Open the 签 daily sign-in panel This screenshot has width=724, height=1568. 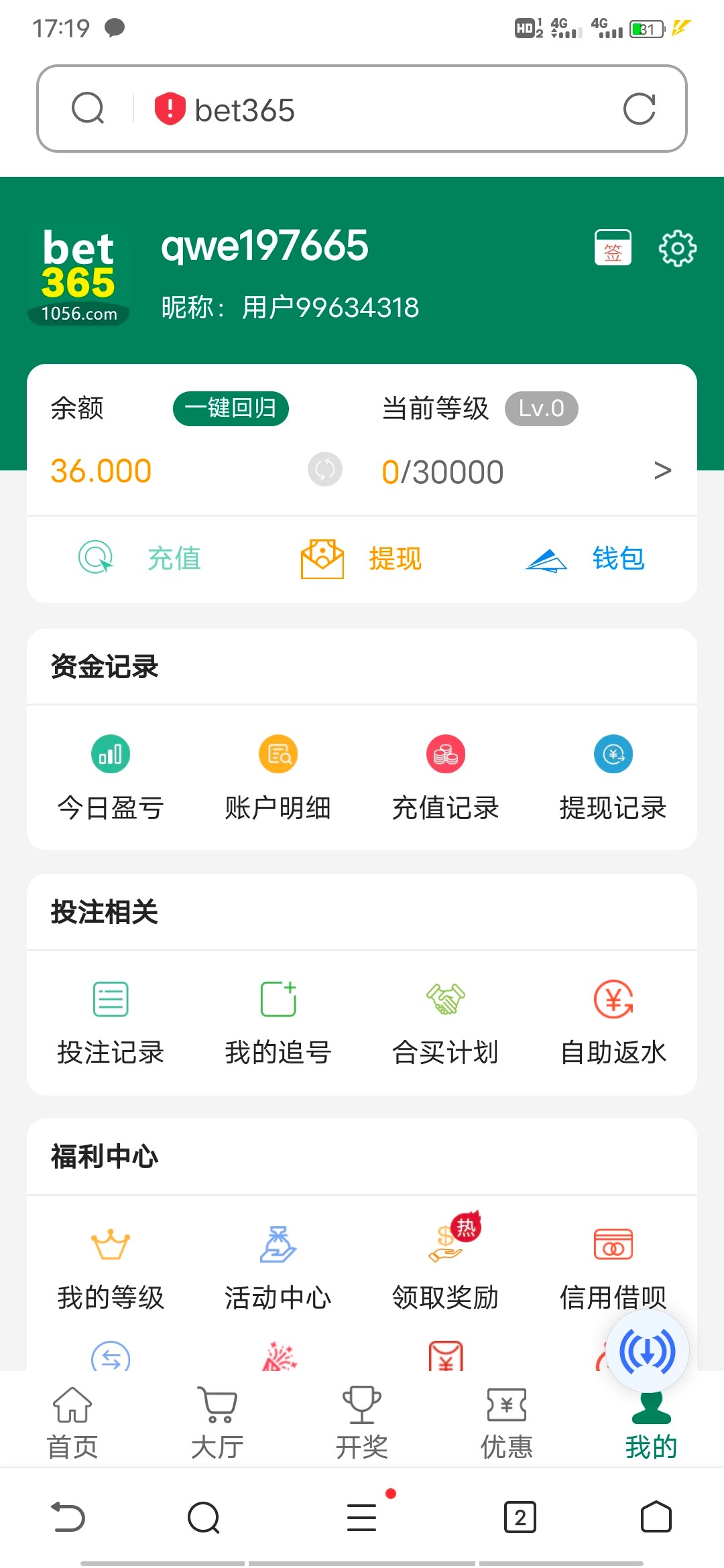(612, 247)
